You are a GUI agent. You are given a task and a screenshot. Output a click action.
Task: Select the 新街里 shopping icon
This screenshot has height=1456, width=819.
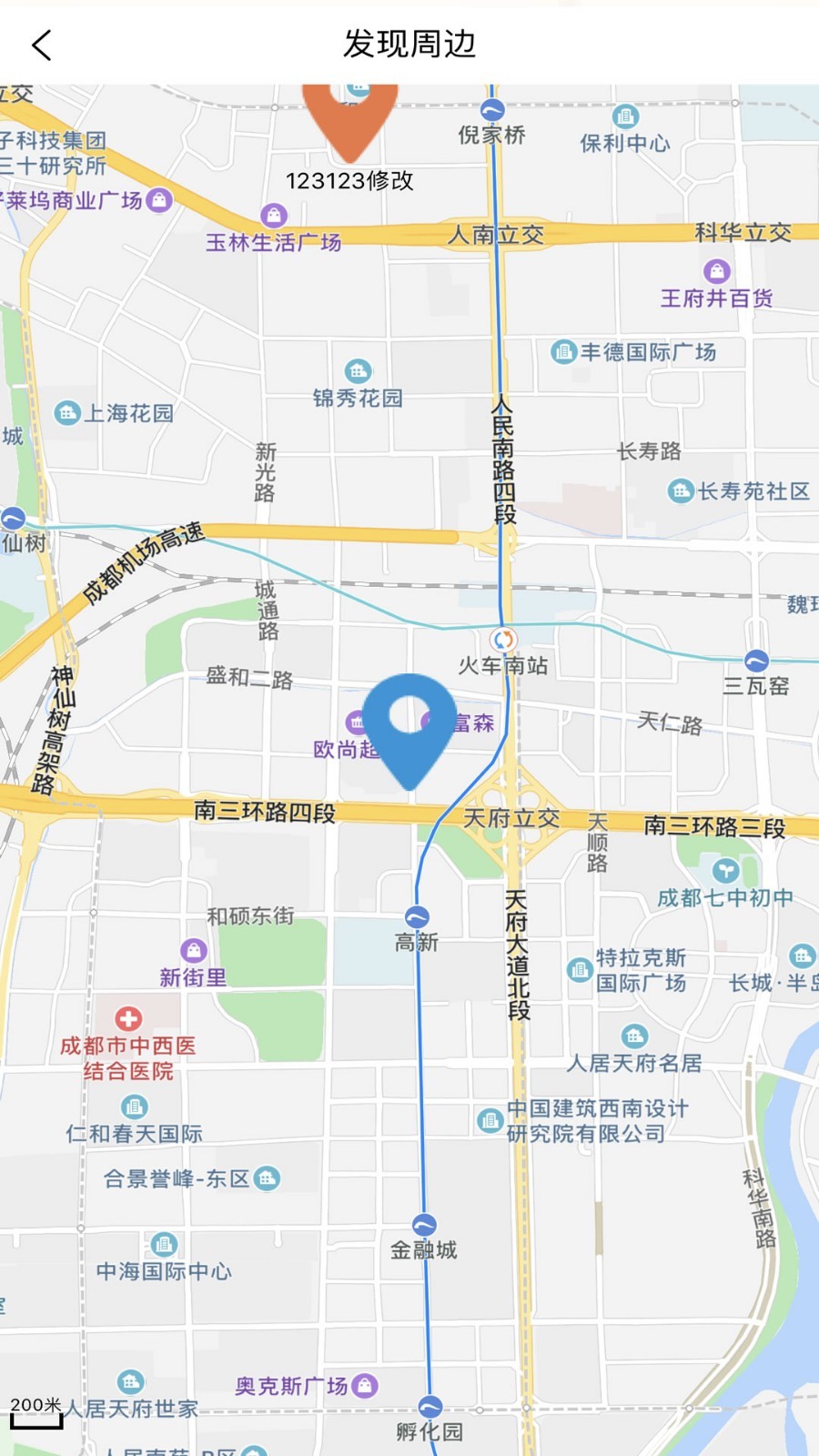(192, 949)
